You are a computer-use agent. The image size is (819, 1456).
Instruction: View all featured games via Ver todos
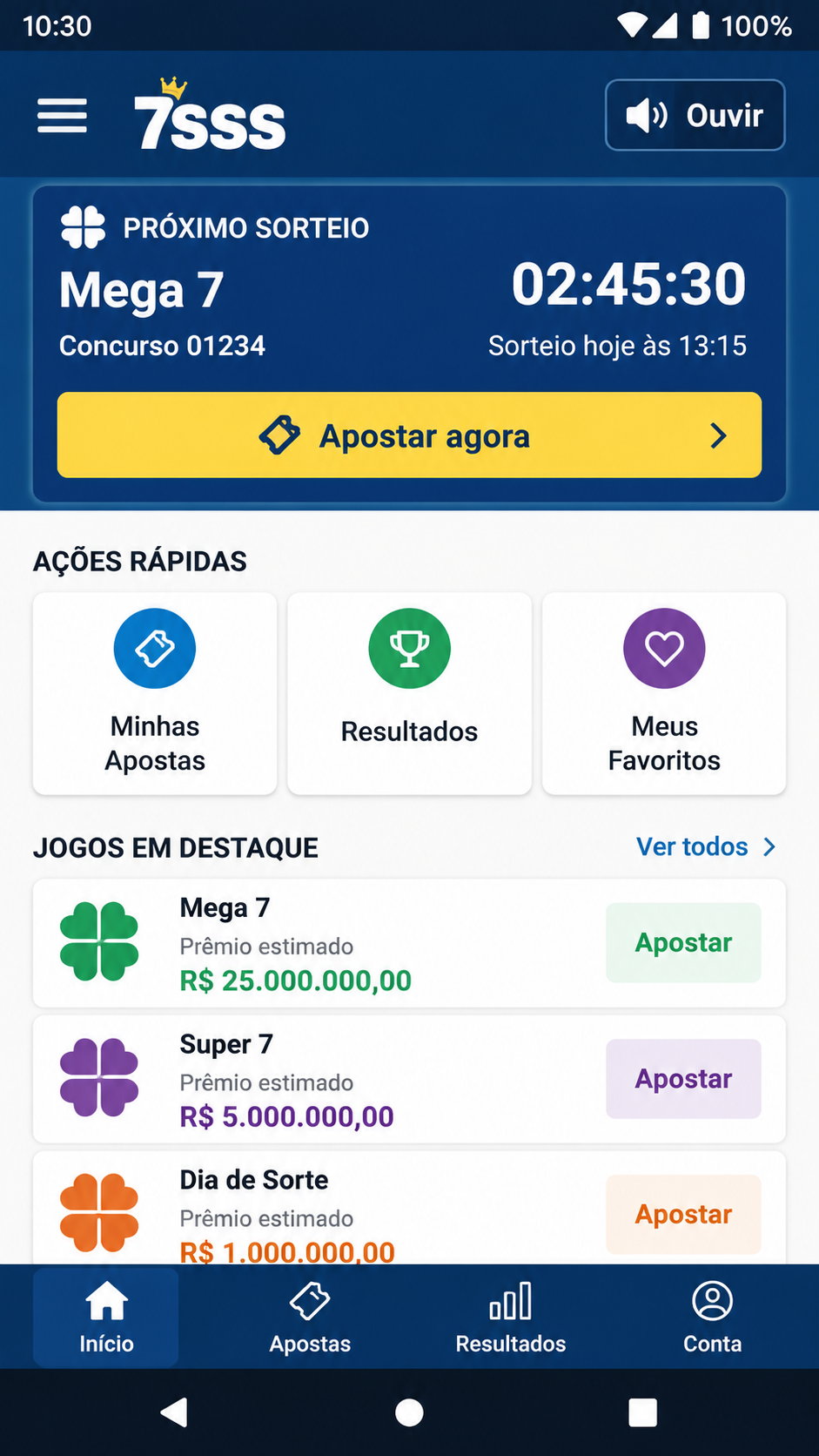pyautogui.click(x=706, y=846)
